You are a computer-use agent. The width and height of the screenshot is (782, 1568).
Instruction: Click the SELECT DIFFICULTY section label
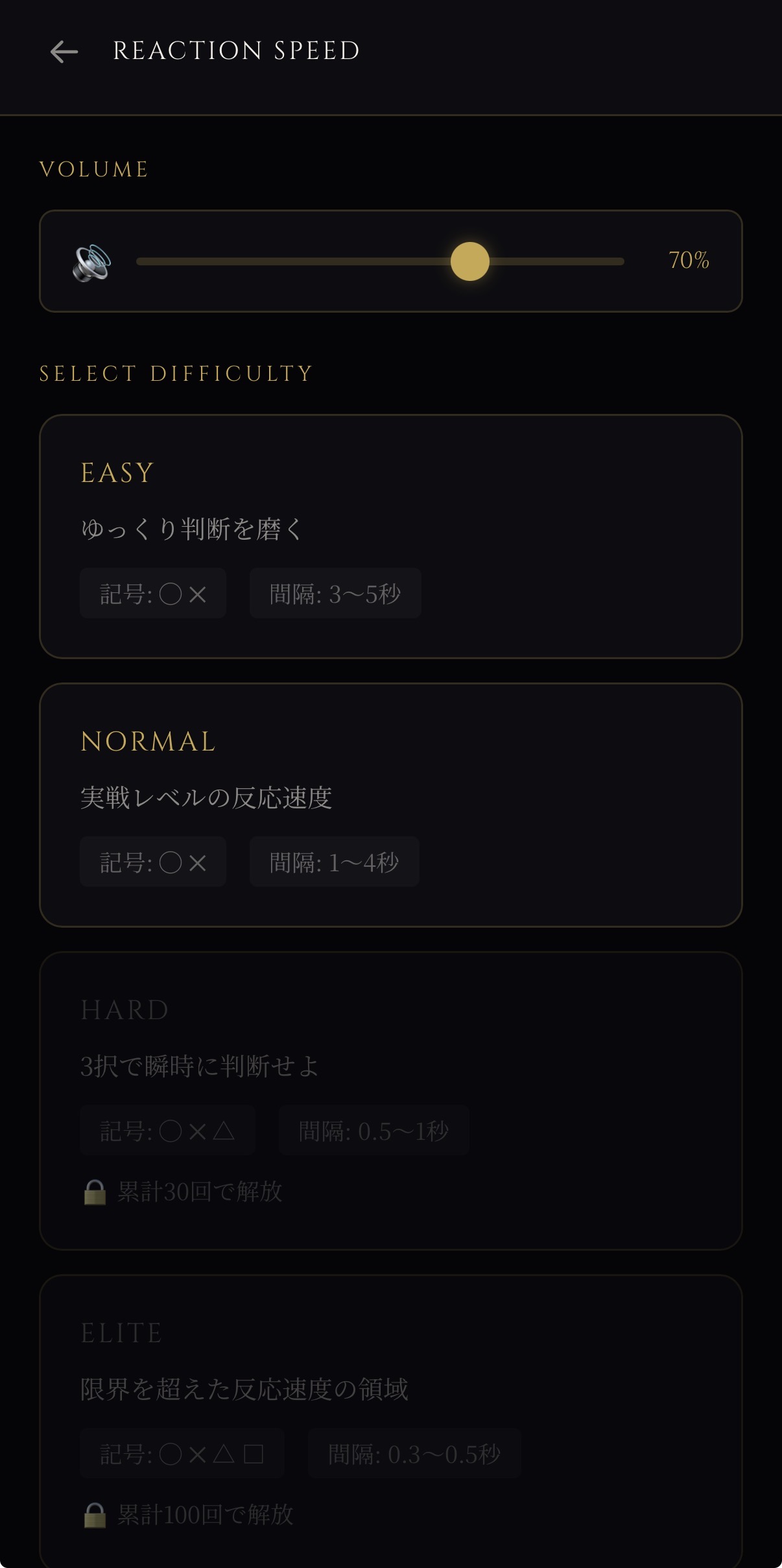coord(175,373)
